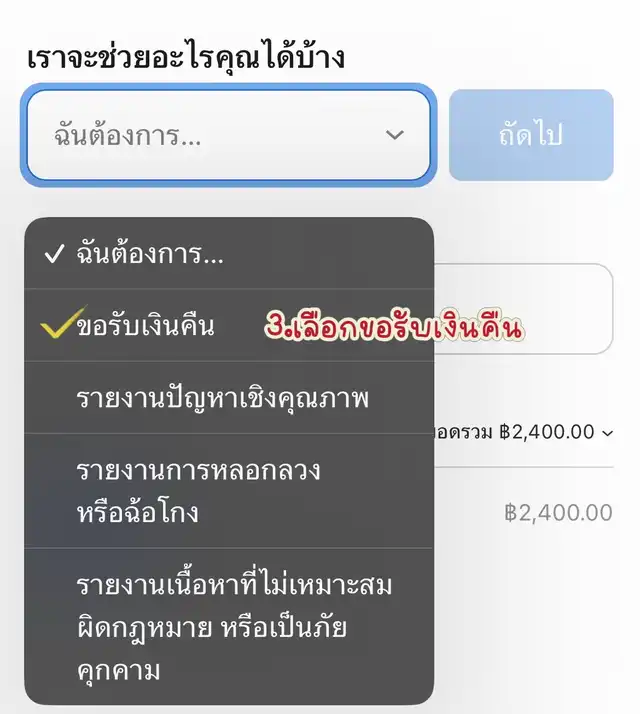640x714 pixels.
Task: Open the ฉันต้องการ... dropdown
Action: 228,135
